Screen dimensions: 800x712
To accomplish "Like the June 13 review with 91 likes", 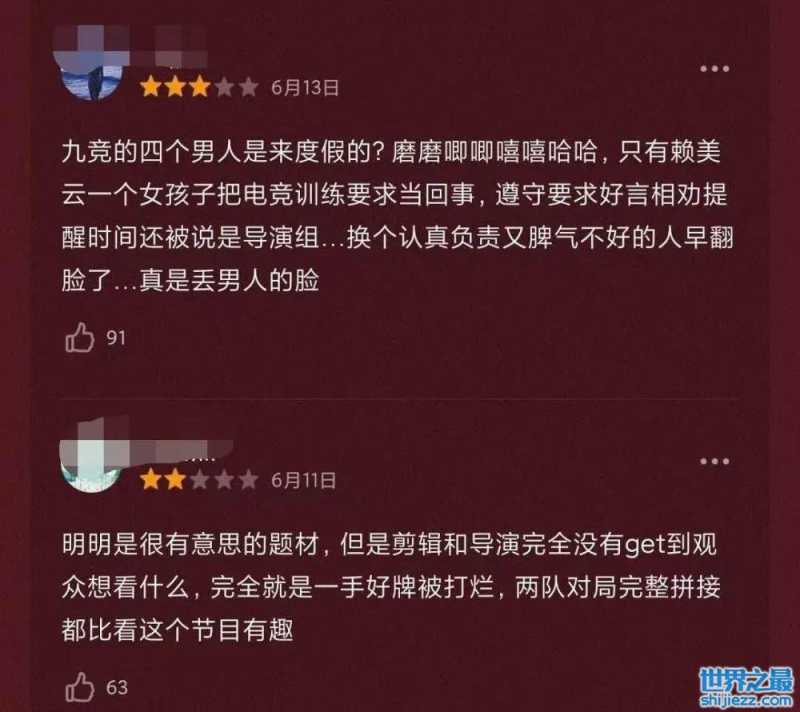I will click(80, 338).
